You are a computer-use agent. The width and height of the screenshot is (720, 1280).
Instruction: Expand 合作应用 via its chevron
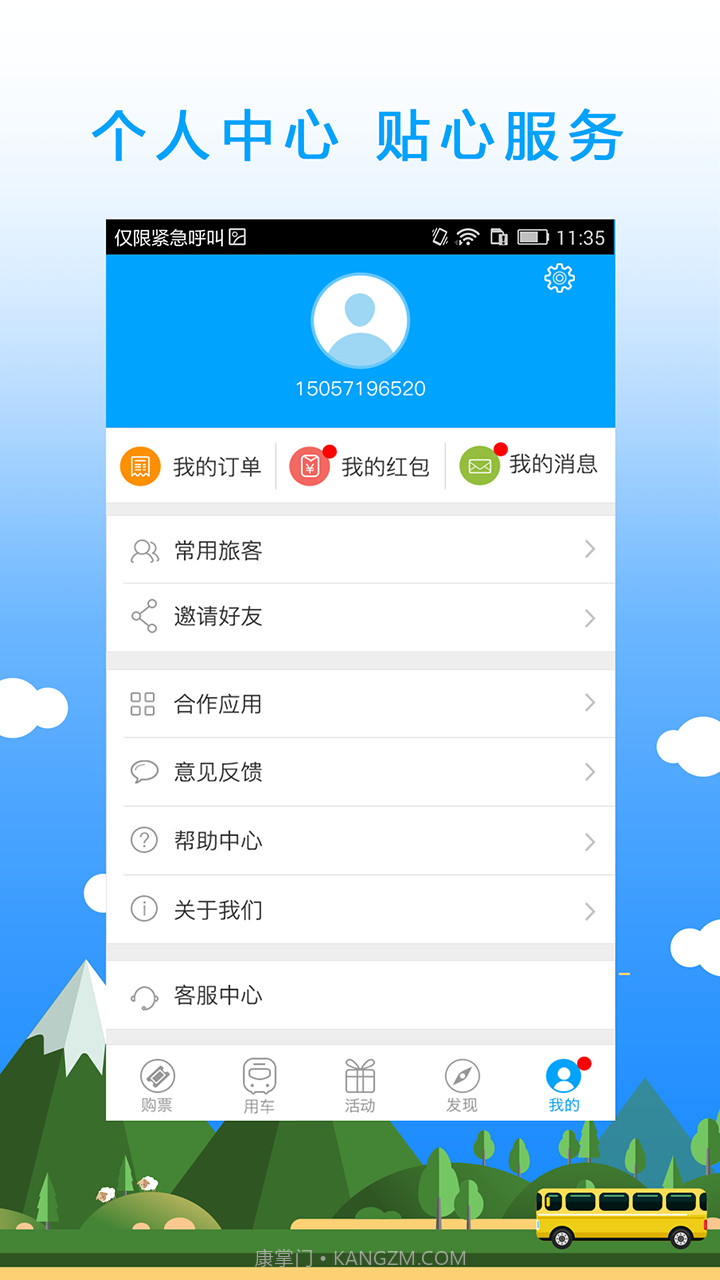pos(590,703)
